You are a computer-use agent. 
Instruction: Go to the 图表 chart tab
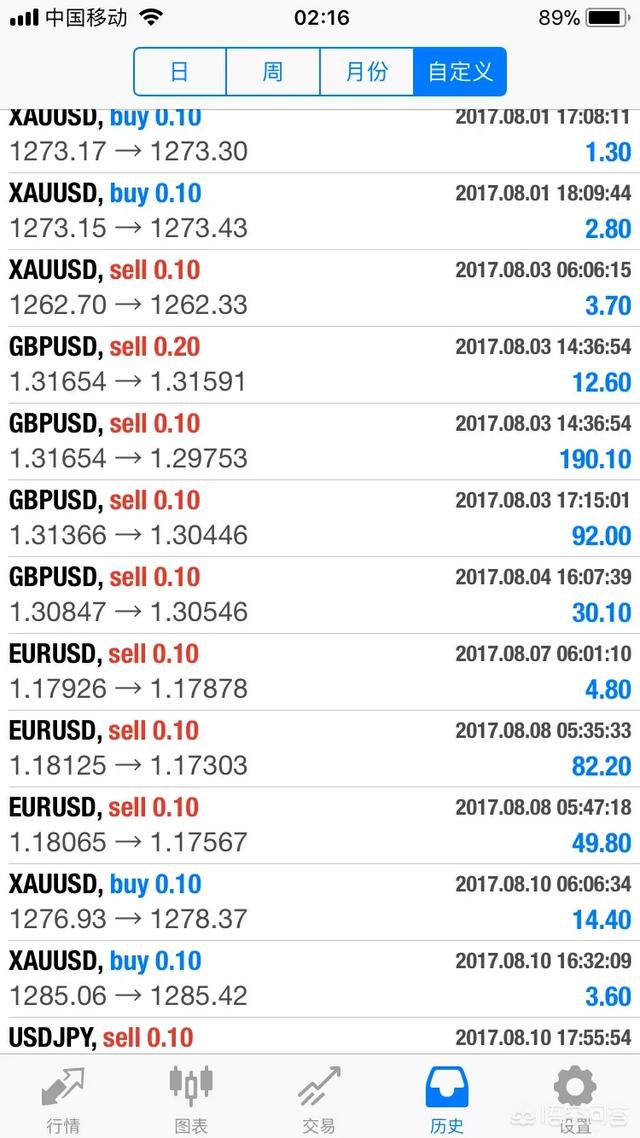pyautogui.click(x=191, y=1098)
